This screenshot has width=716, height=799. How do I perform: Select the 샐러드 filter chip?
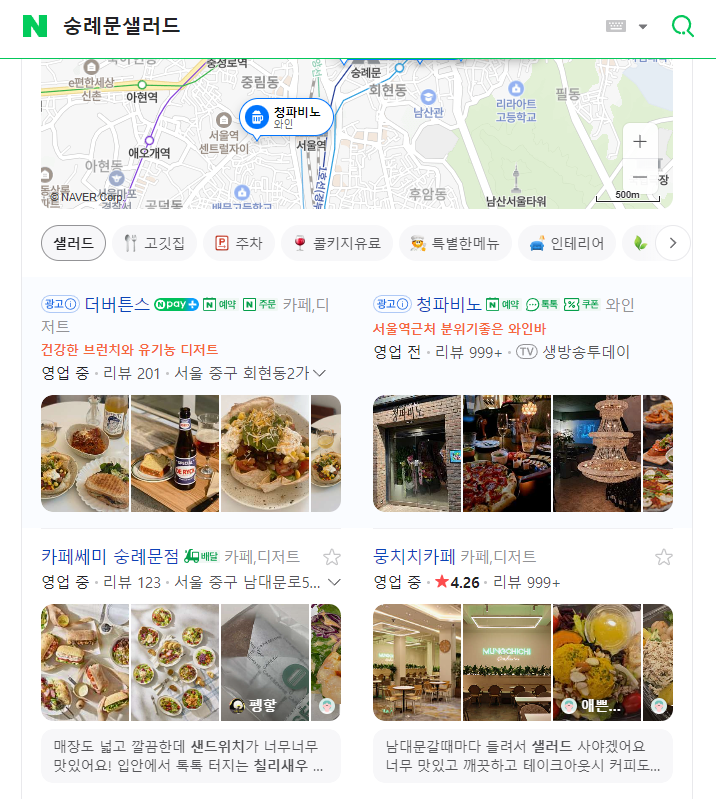73,243
